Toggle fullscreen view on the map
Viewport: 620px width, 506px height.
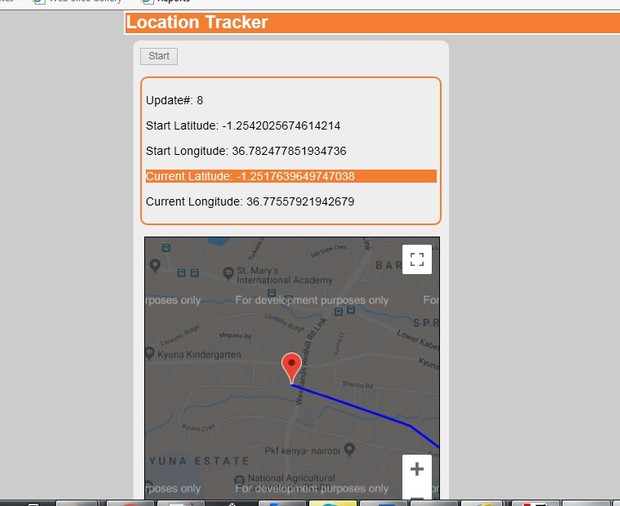[x=417, y=259]
